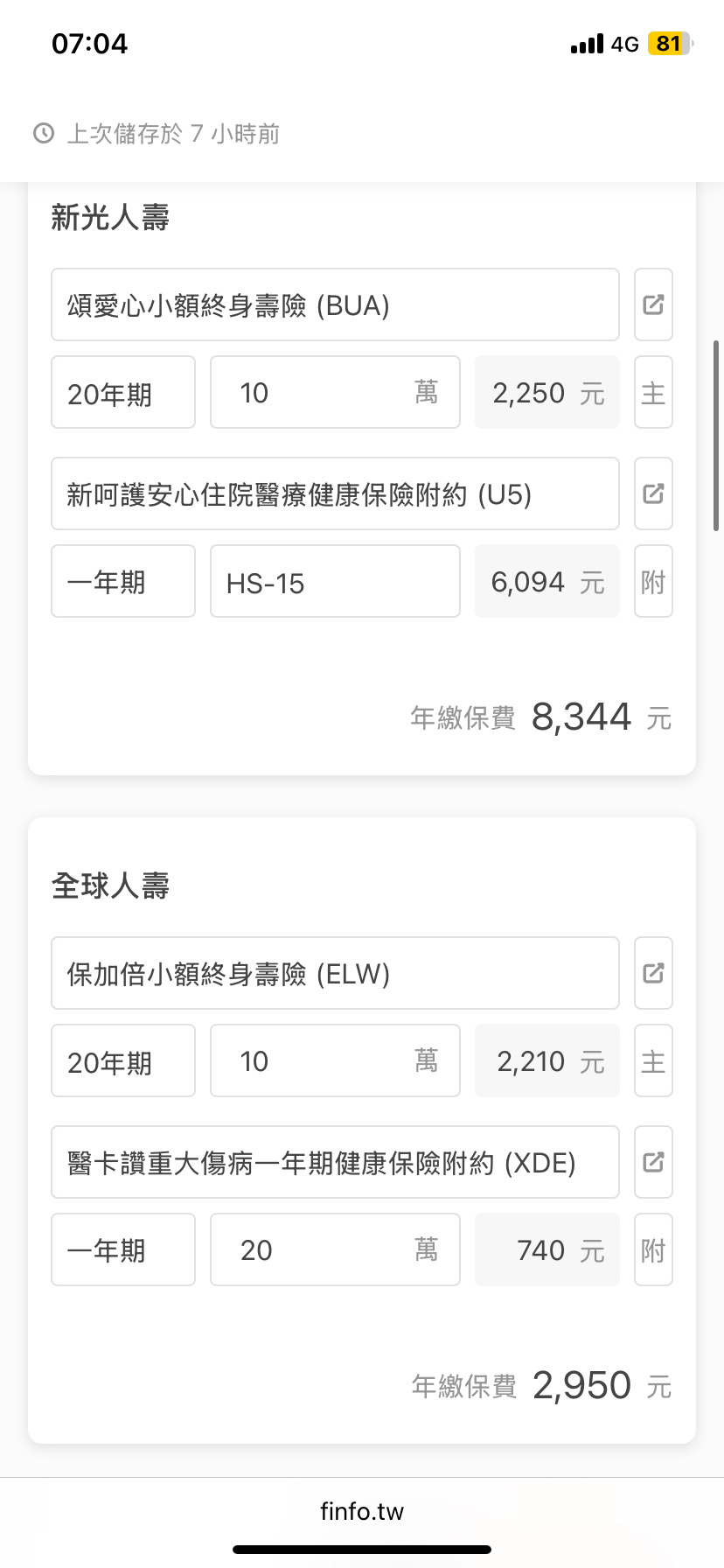Edit the 10 萬 coverage amount for BUA

pos(335,392)
